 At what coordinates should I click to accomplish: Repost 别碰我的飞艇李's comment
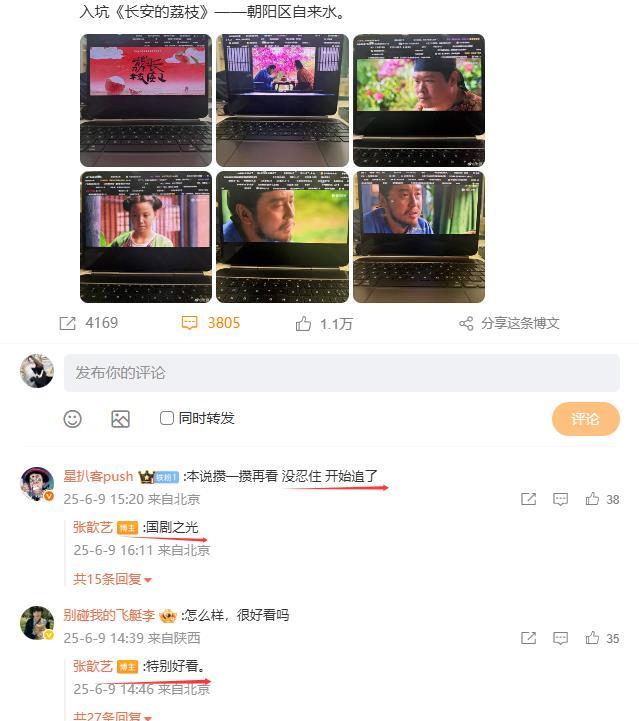tap(529, 638)
